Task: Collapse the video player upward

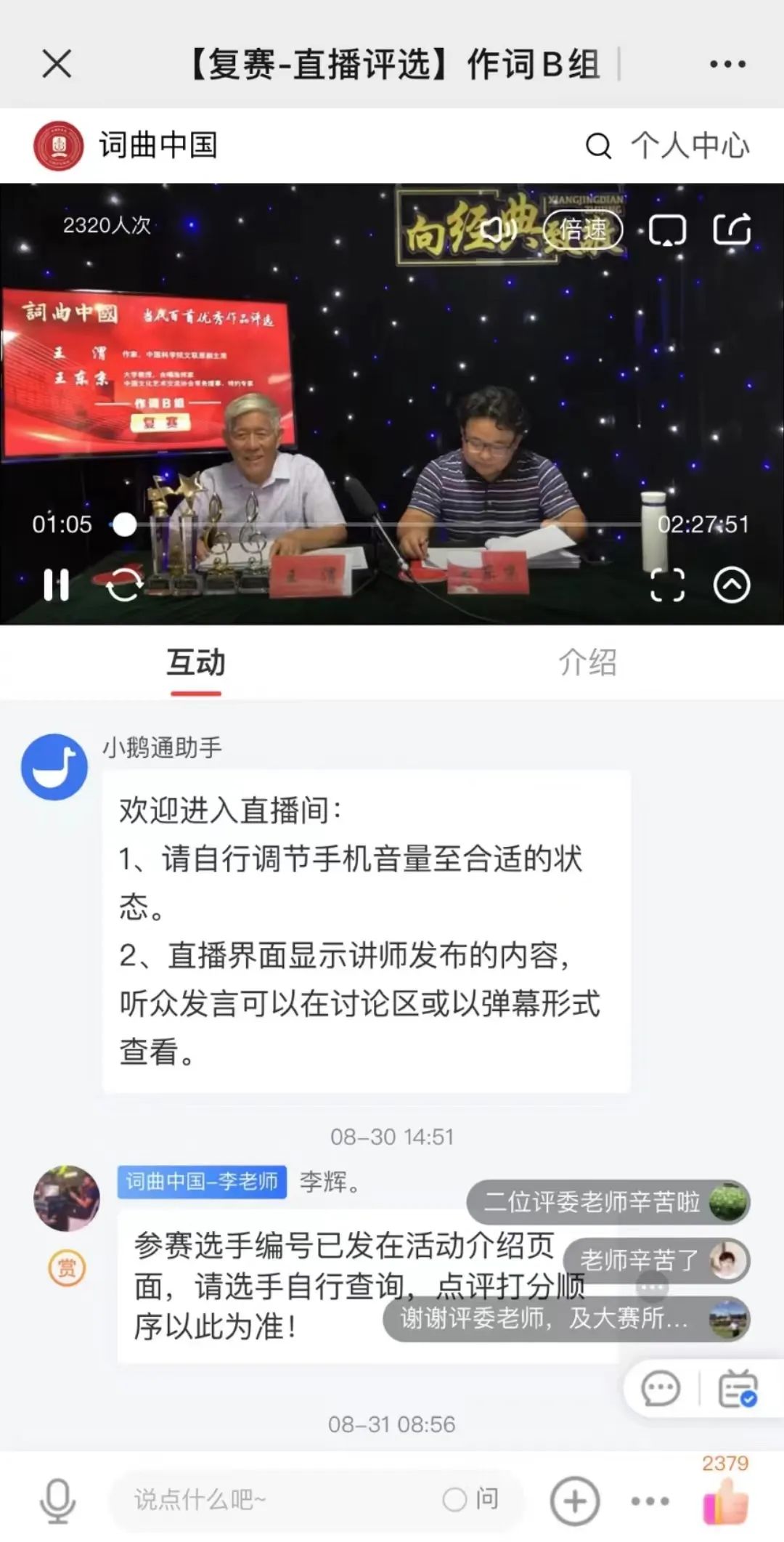Action: [x=732, y=585]
